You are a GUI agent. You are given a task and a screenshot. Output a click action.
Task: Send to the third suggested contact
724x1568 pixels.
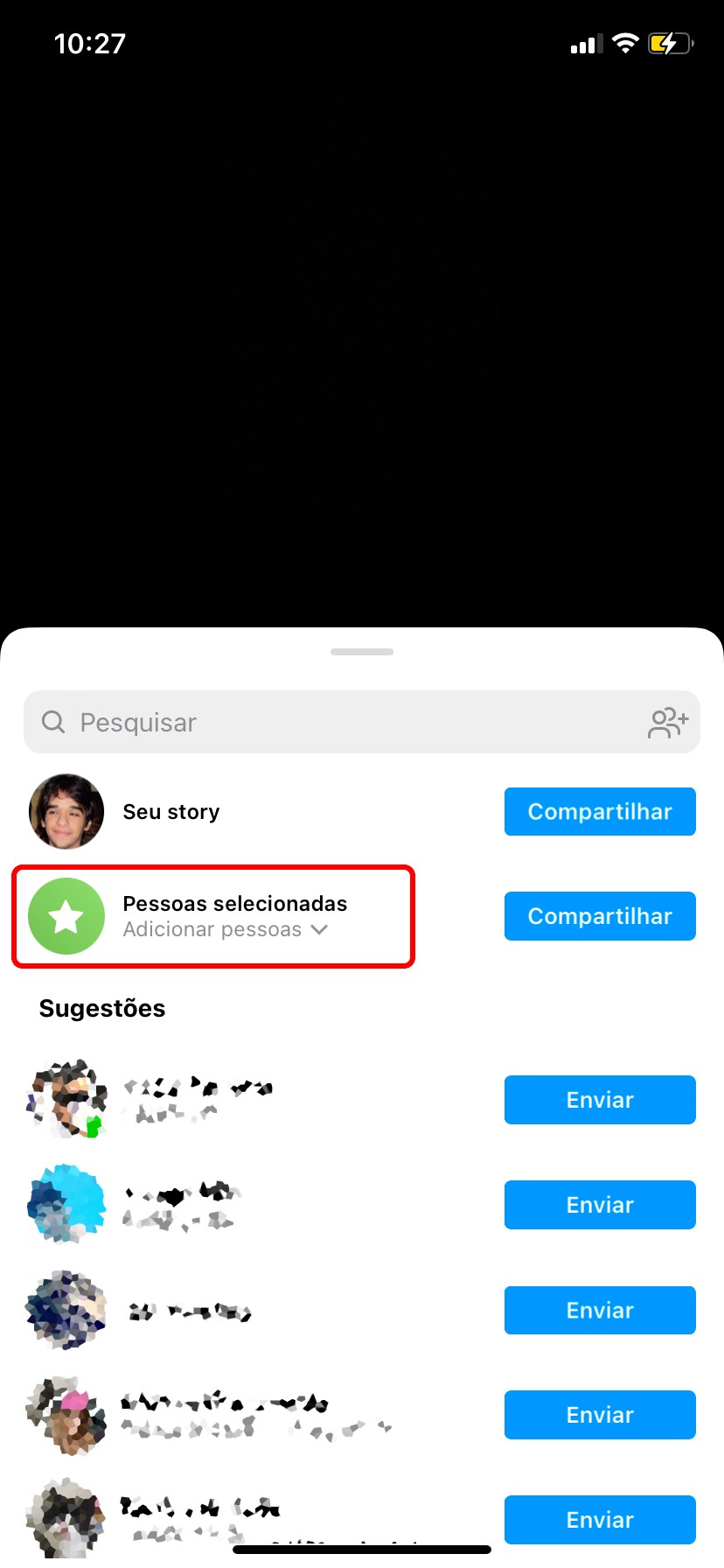click(600, 1310)
